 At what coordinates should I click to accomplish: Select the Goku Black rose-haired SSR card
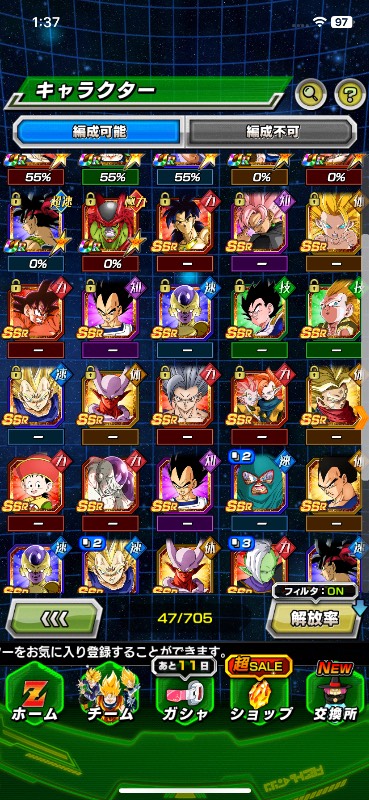[x=260, y=223]
